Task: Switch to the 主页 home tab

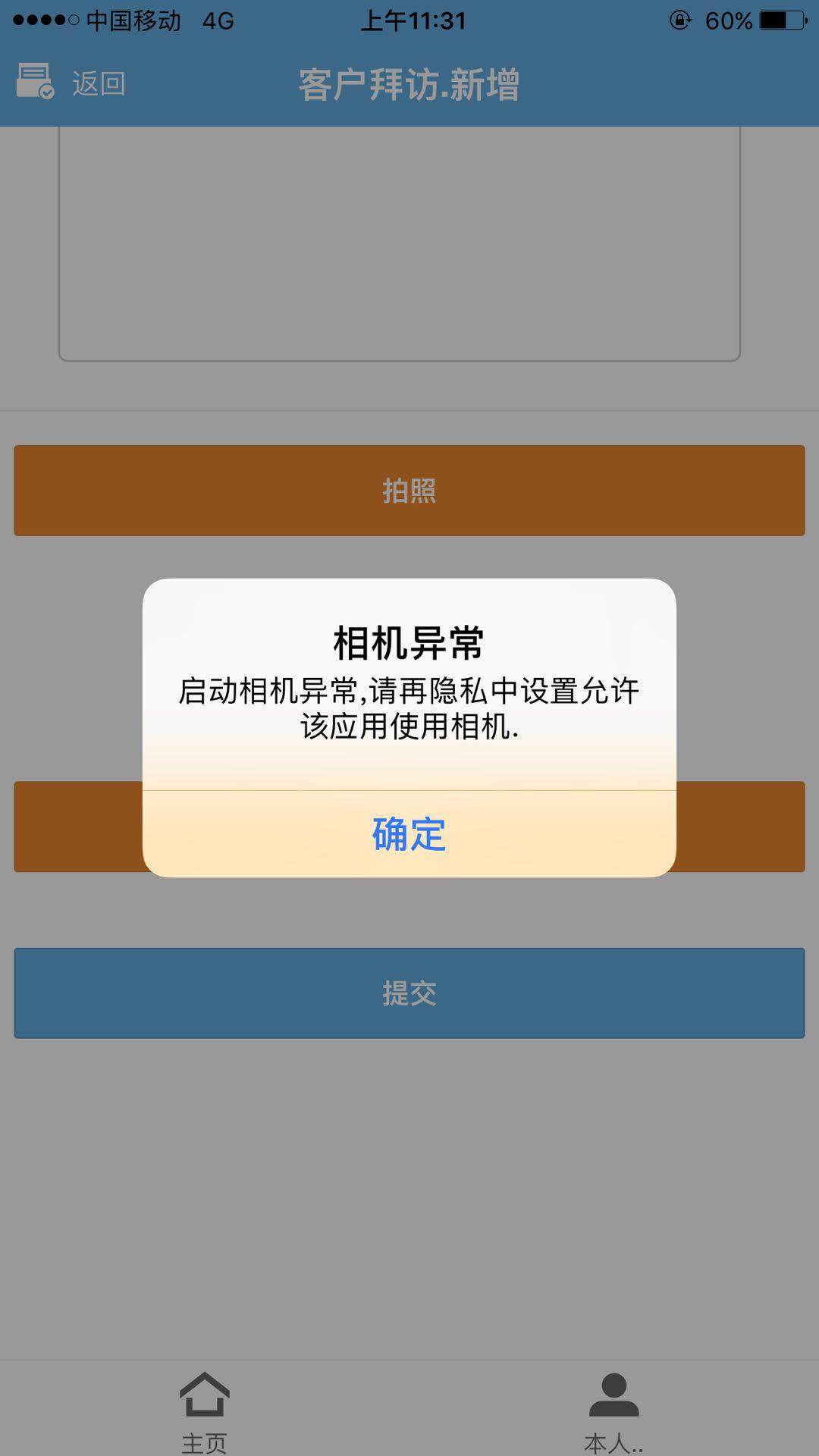Action: point(204,1412)
